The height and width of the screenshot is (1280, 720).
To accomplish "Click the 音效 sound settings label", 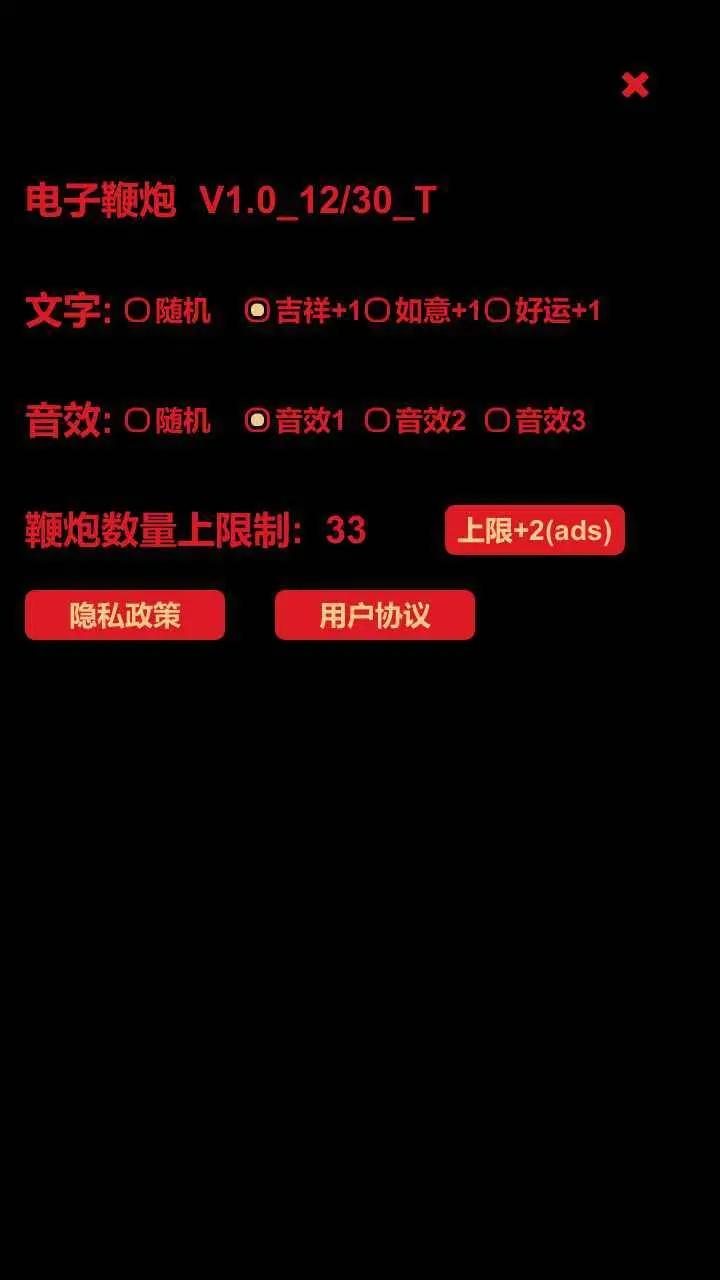I will (x=60, y=421).
